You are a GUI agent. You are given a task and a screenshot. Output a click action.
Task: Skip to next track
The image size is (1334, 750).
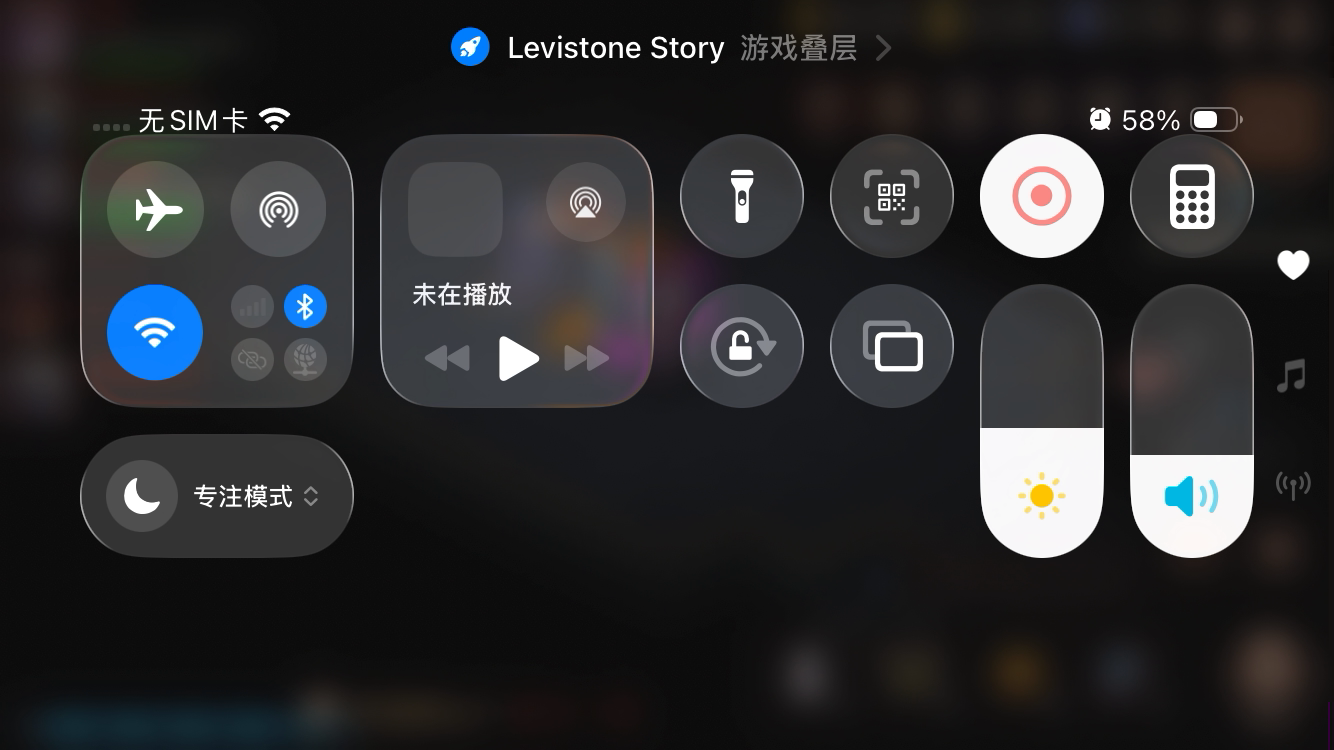point(587,358)
